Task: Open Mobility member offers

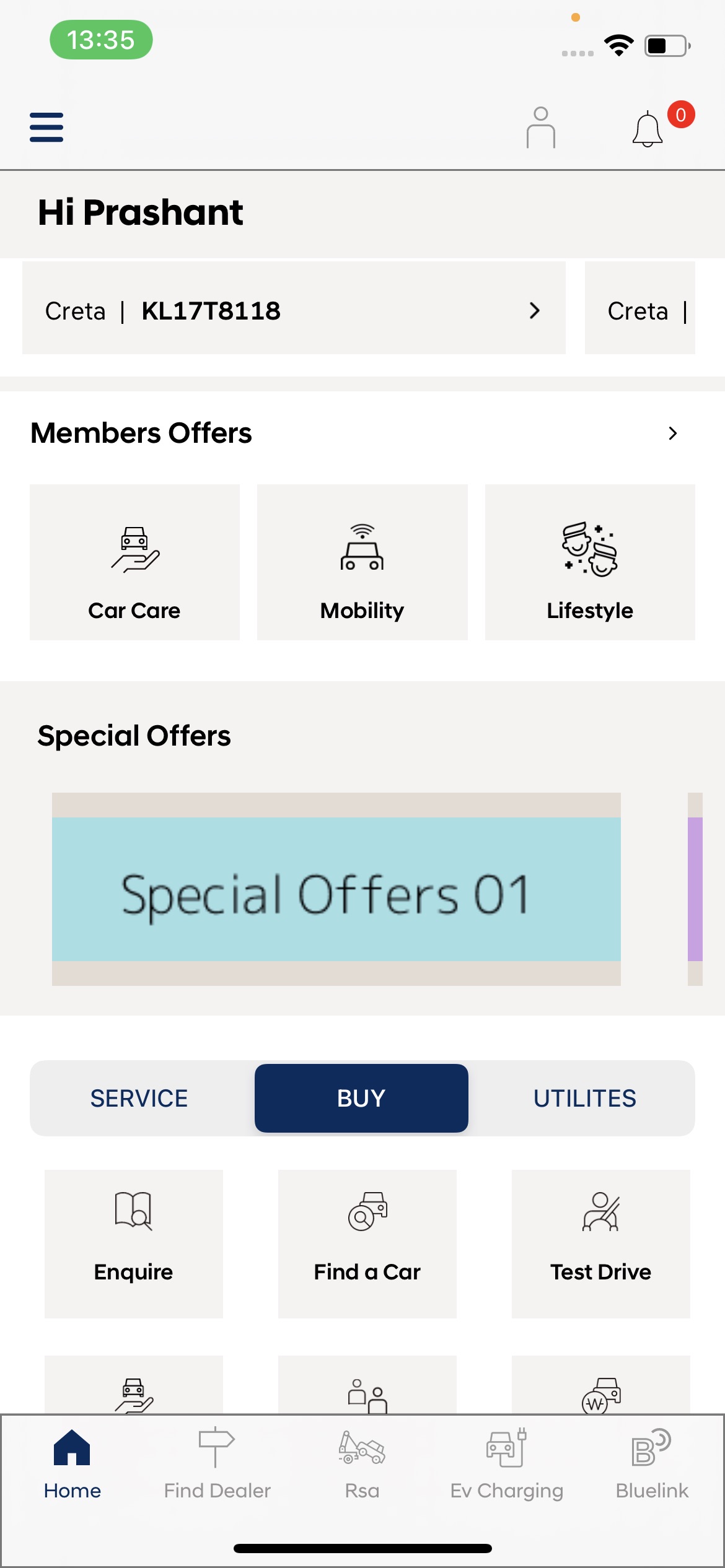Action: point(362,562)
